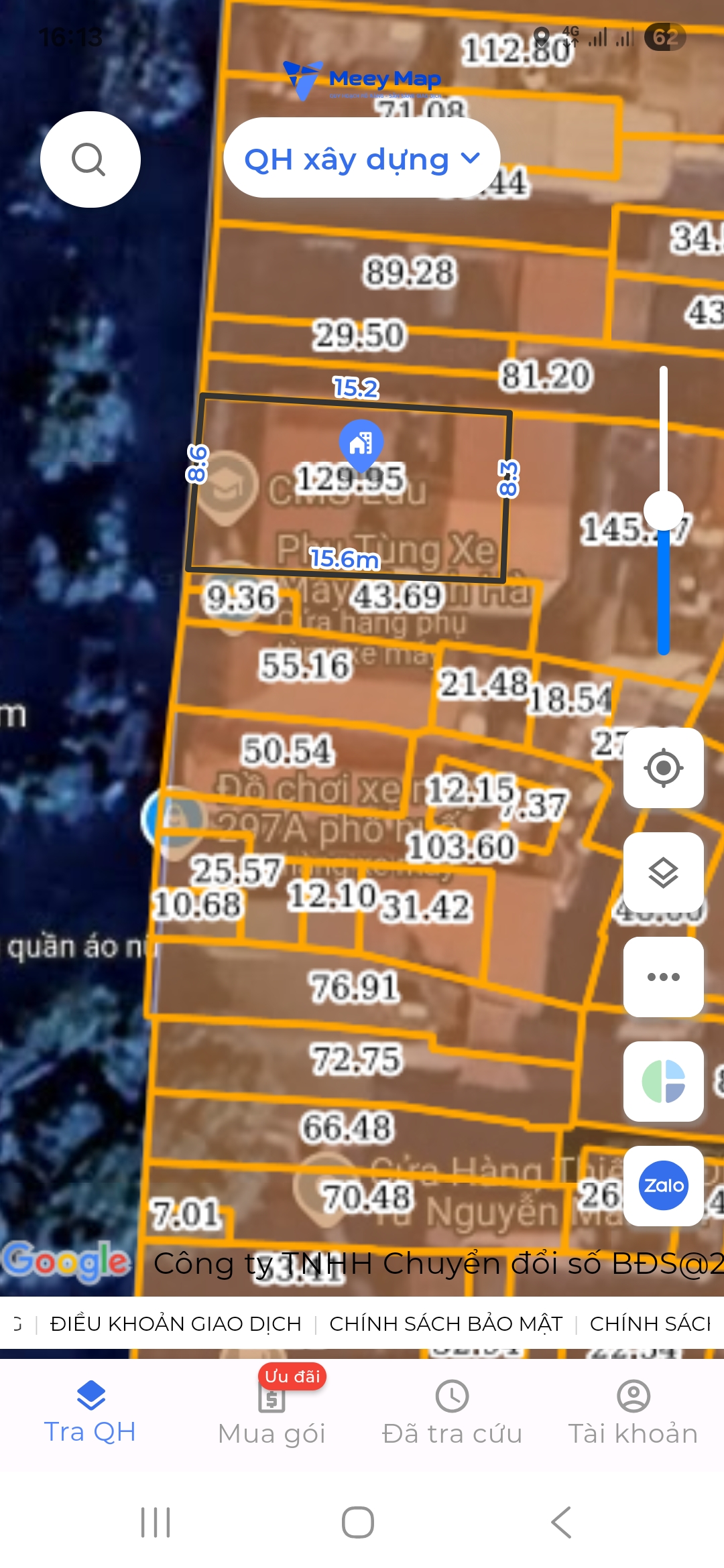The image size is (724, 1568).
Task: Open the Đã tra cứu tab
Action: [452, 1413]
